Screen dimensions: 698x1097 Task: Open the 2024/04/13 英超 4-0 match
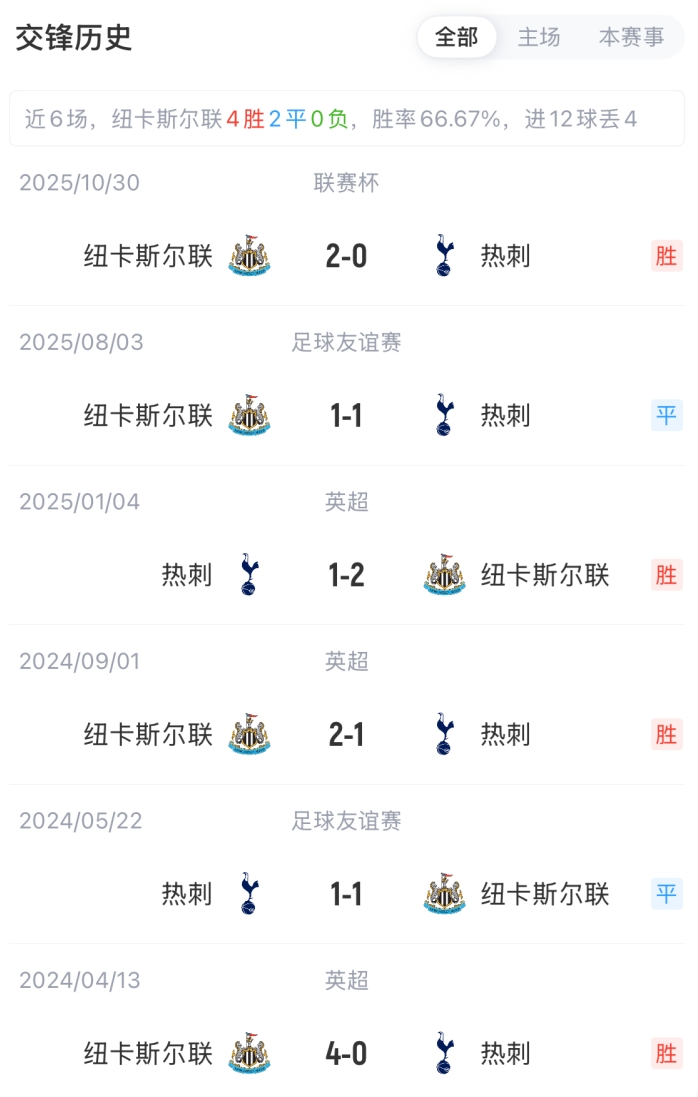(x=346, y=1053)
